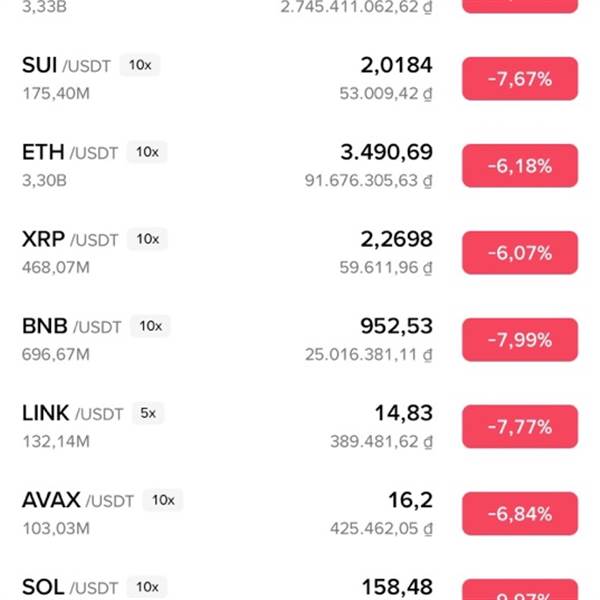Tap AVAX's -6,84% change badge

519,513
